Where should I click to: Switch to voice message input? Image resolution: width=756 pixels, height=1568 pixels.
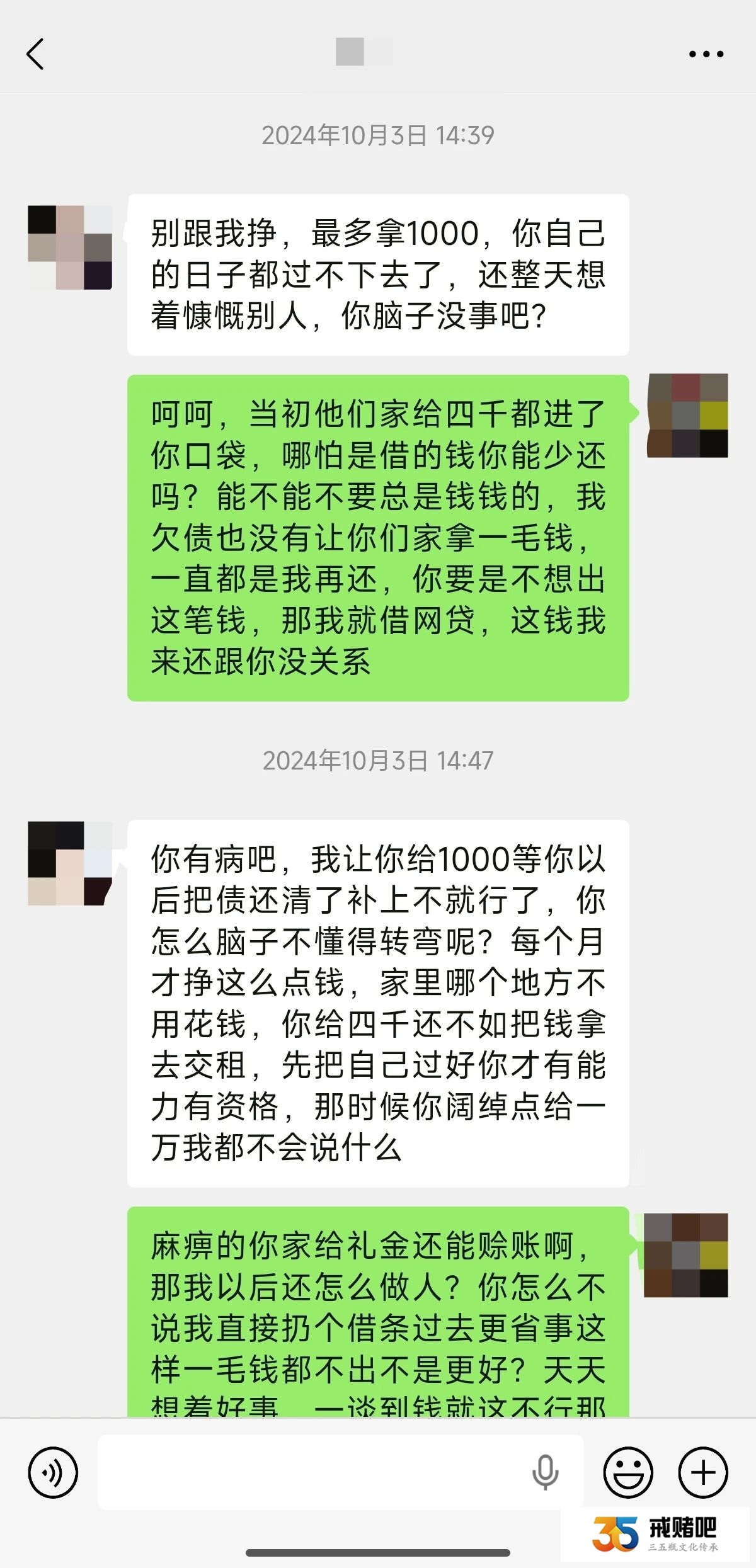click(53, 1472)
